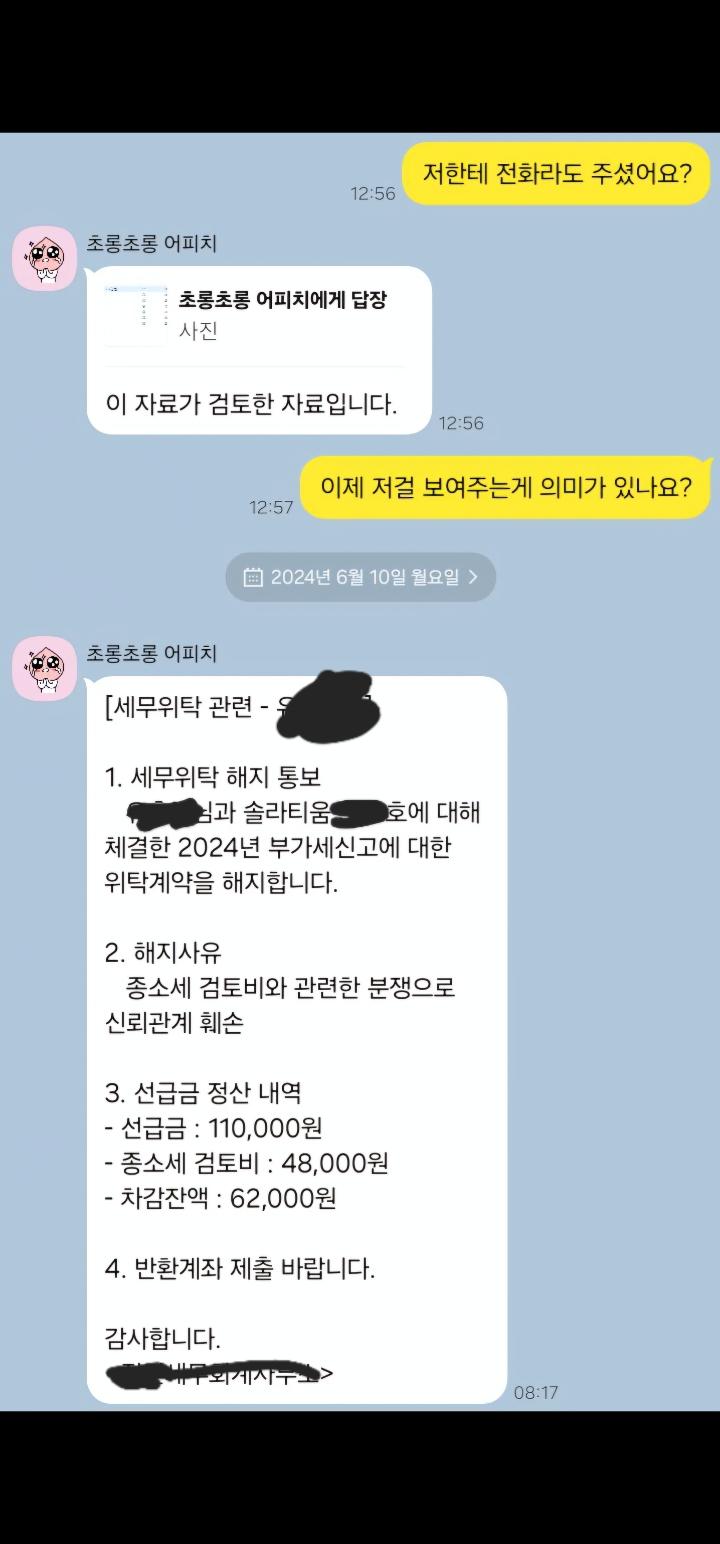720x1544 pixels.
Task: Open the 초롱초롱 어피치 profile picture above the photo reply
Action: coord(44,259)
